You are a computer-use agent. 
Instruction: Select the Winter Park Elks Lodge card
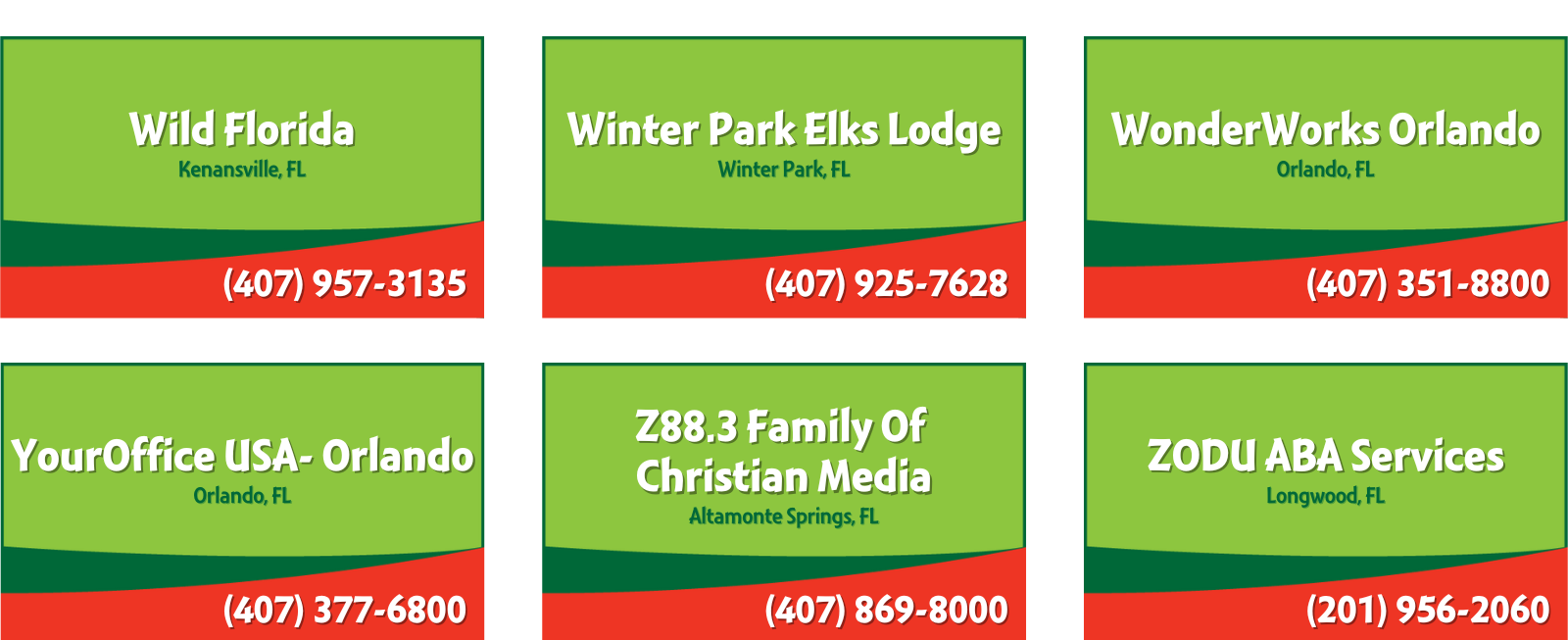coord(784,176)
